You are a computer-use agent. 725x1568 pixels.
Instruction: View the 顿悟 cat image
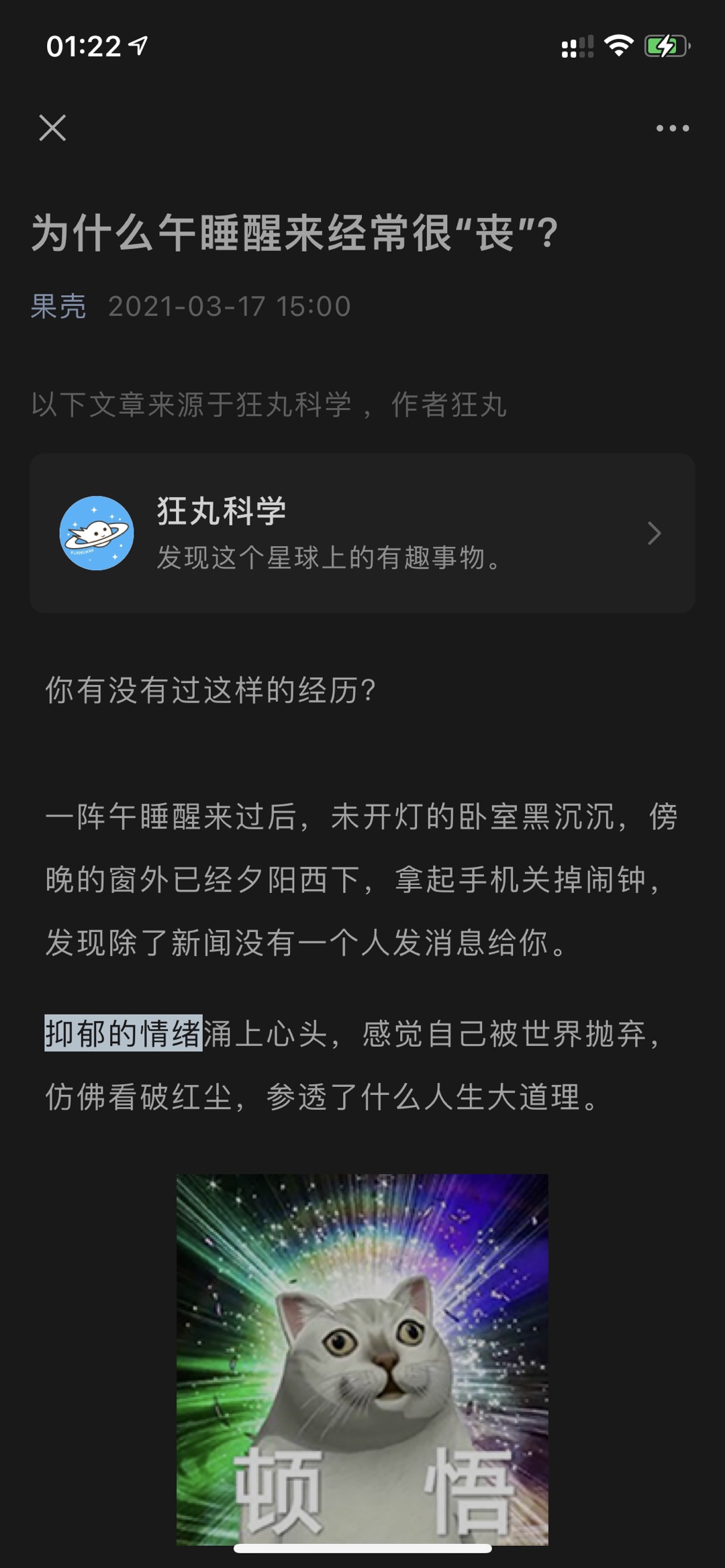[x=362, y=1359]
